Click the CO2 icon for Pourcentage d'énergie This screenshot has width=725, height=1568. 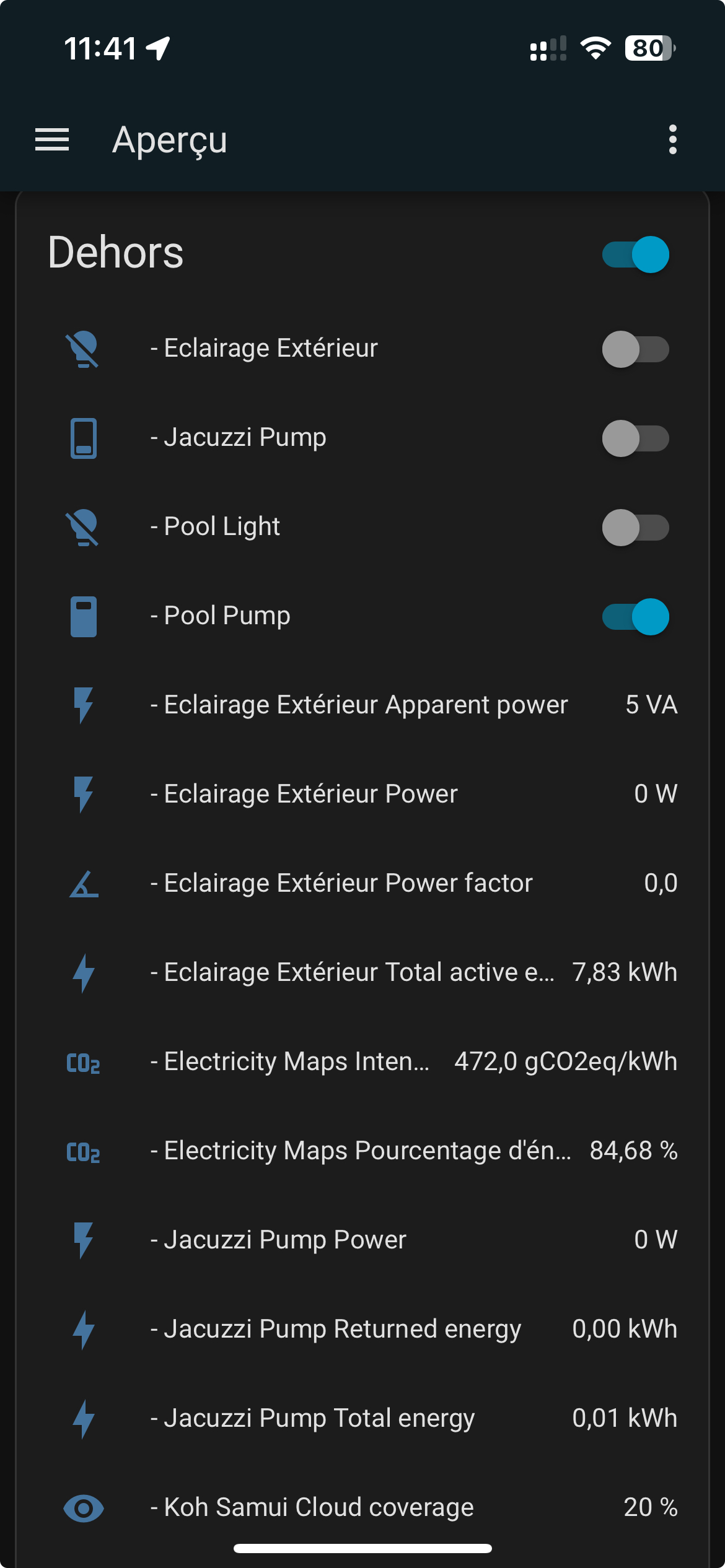[82, 1151]
